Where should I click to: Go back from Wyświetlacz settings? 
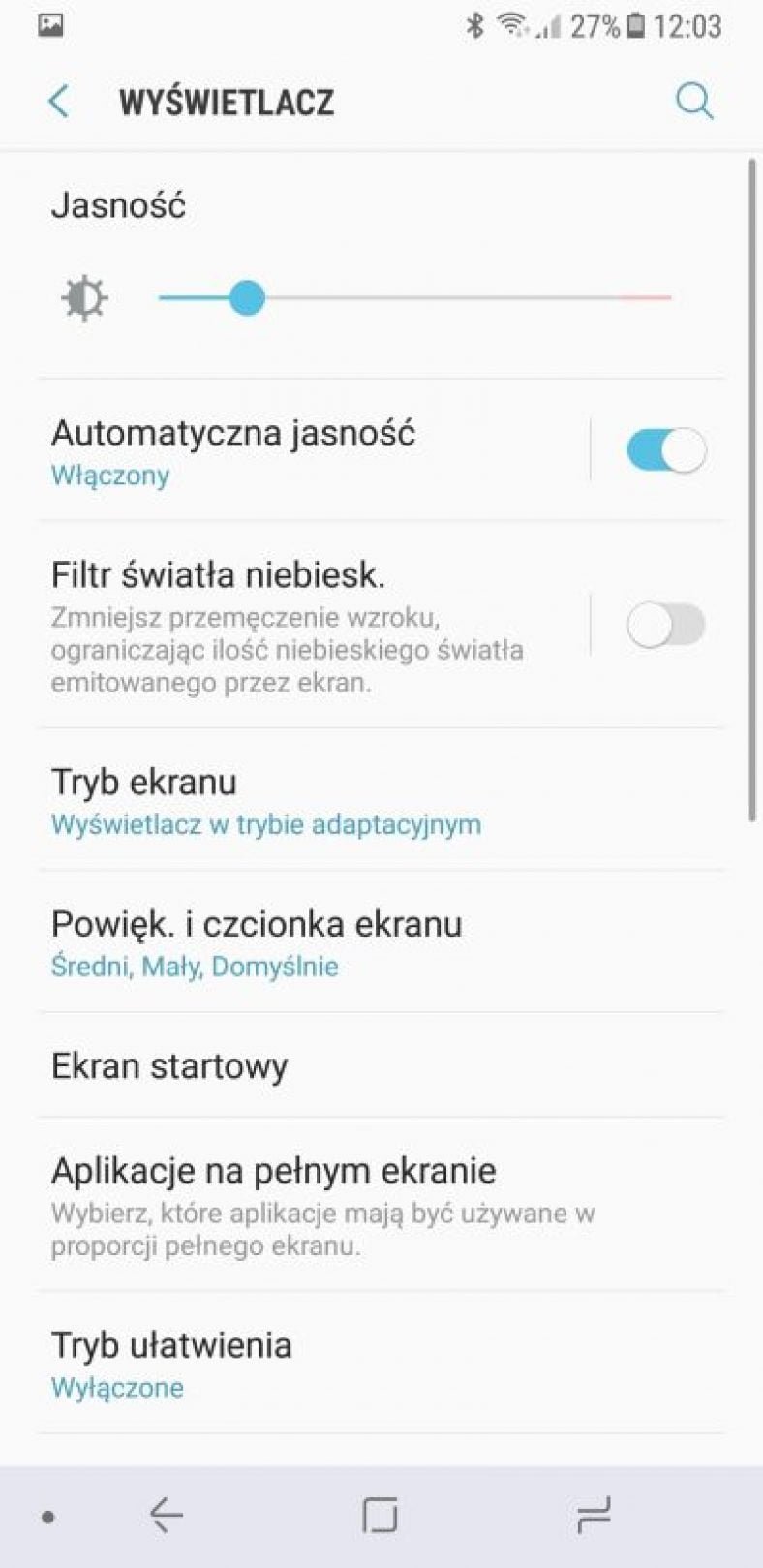tap(59, 102)
